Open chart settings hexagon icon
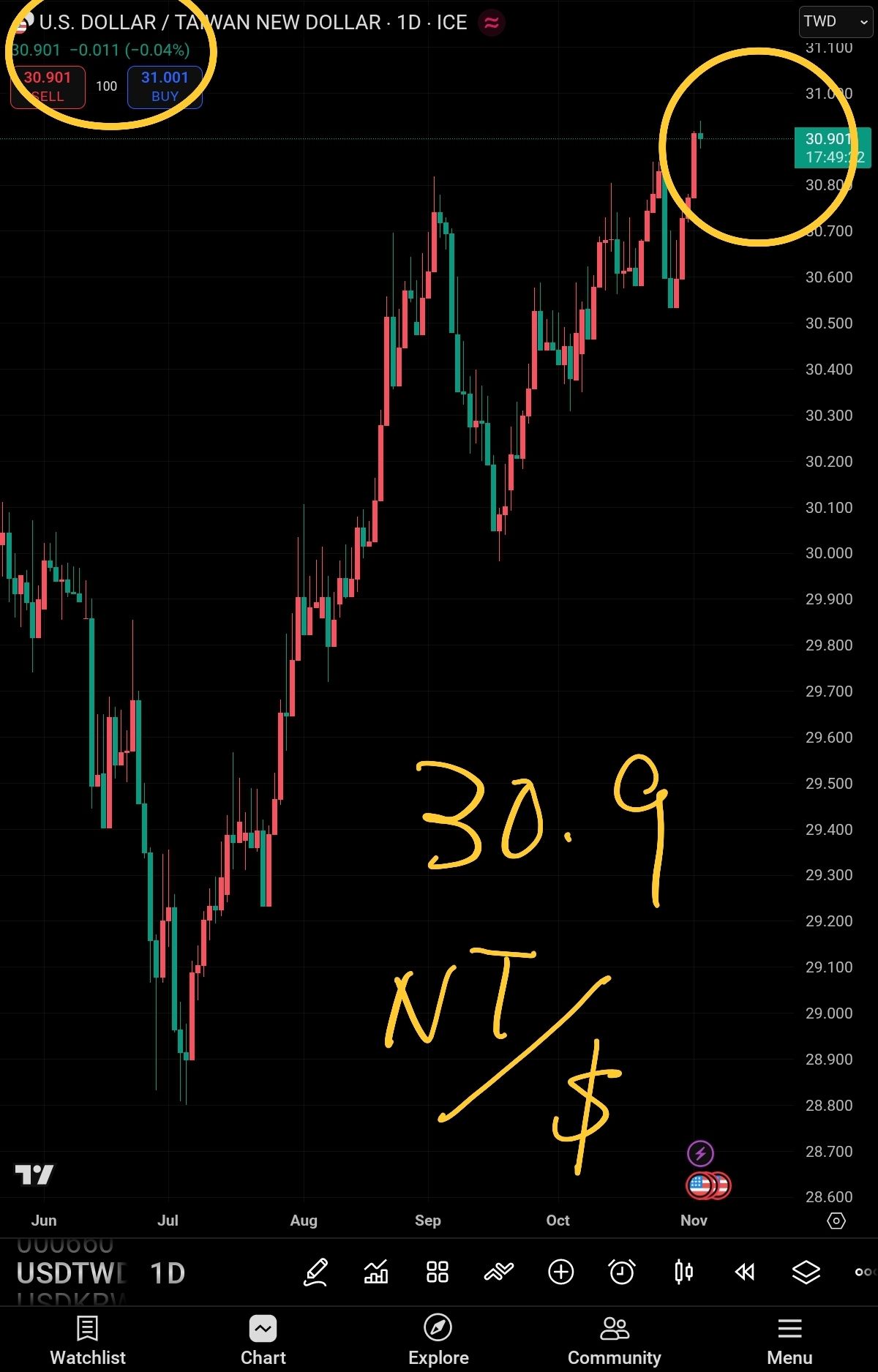The image size is (878, 1372). (836, 1221)
